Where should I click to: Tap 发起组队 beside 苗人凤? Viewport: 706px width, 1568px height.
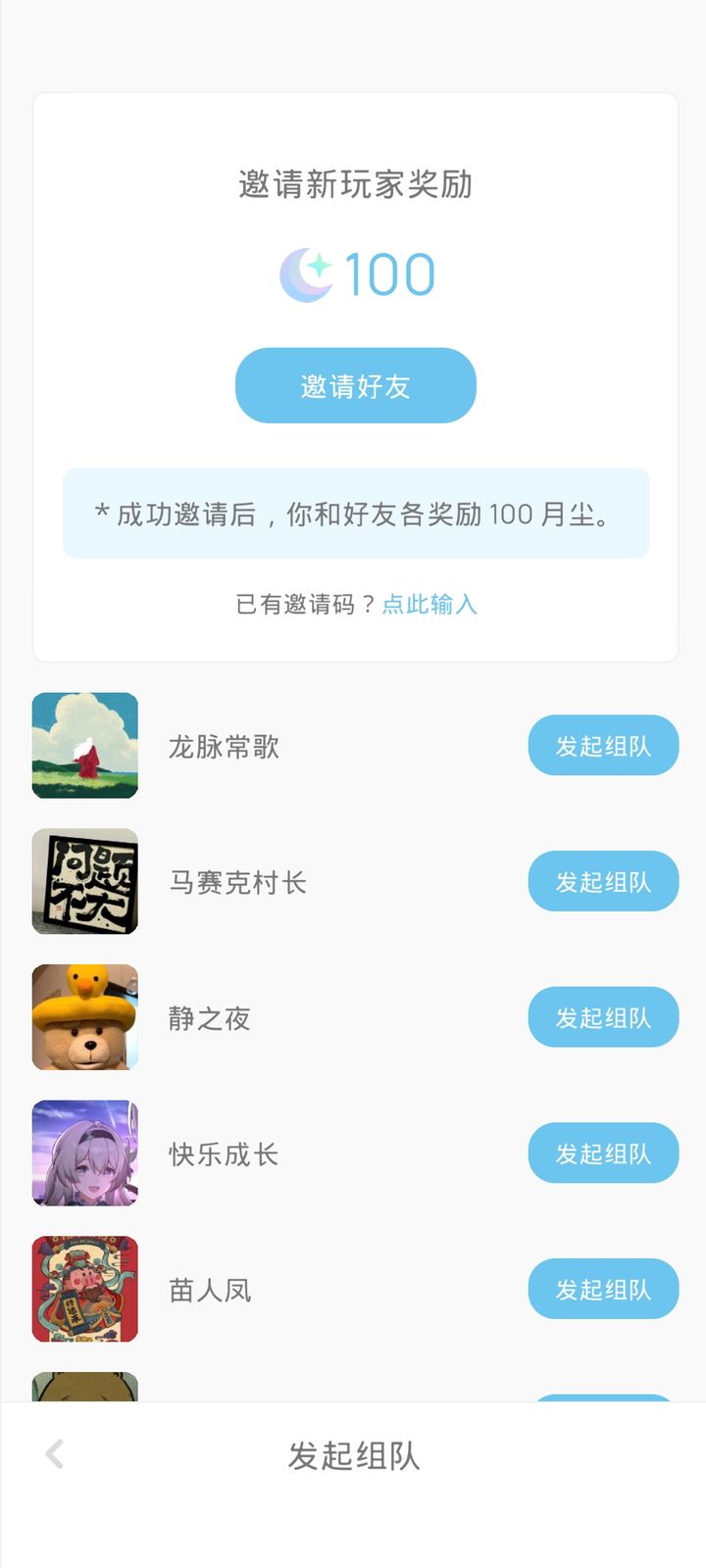coord(603,1290)
